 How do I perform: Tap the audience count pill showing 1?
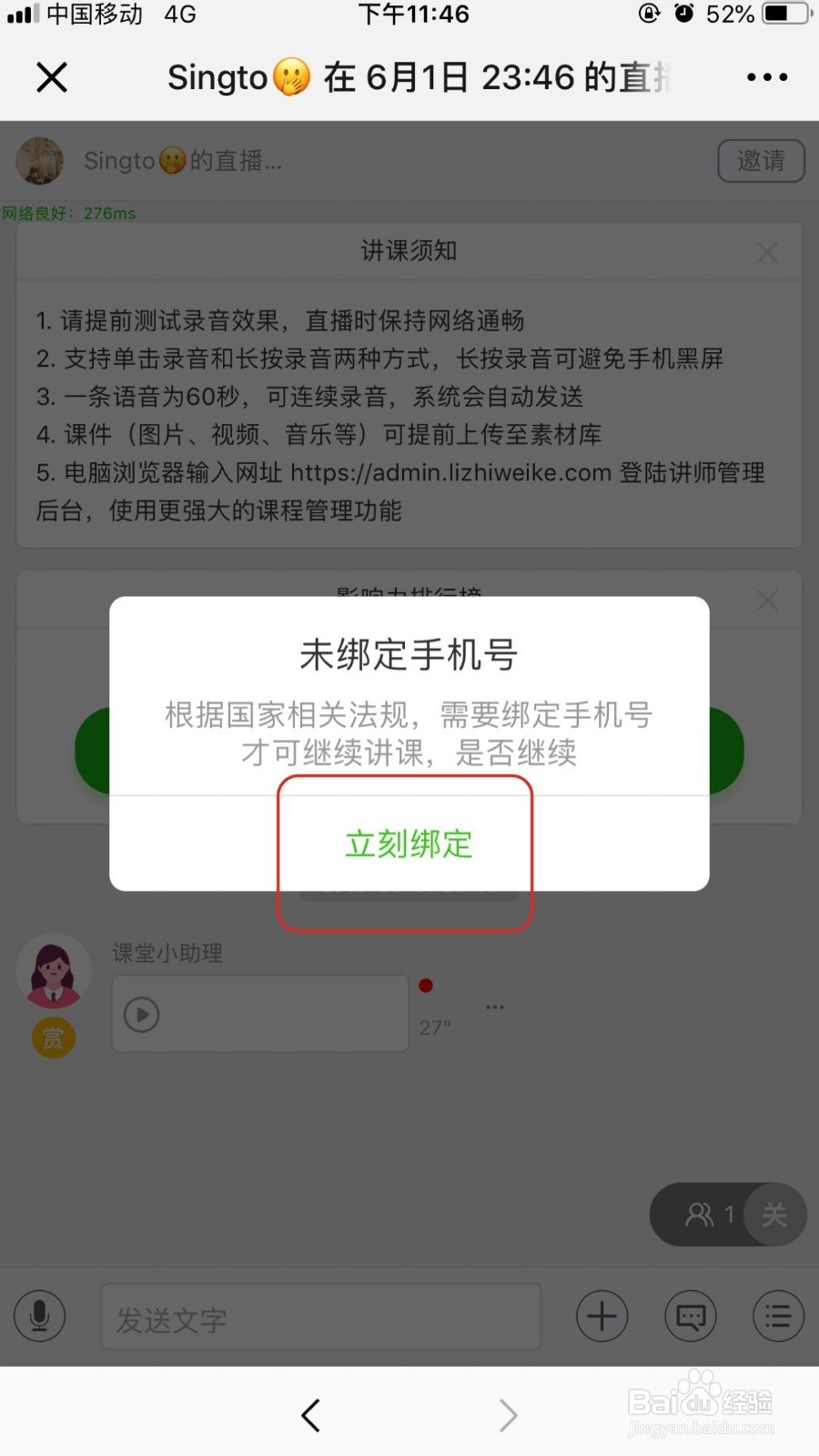[710, 1214]
